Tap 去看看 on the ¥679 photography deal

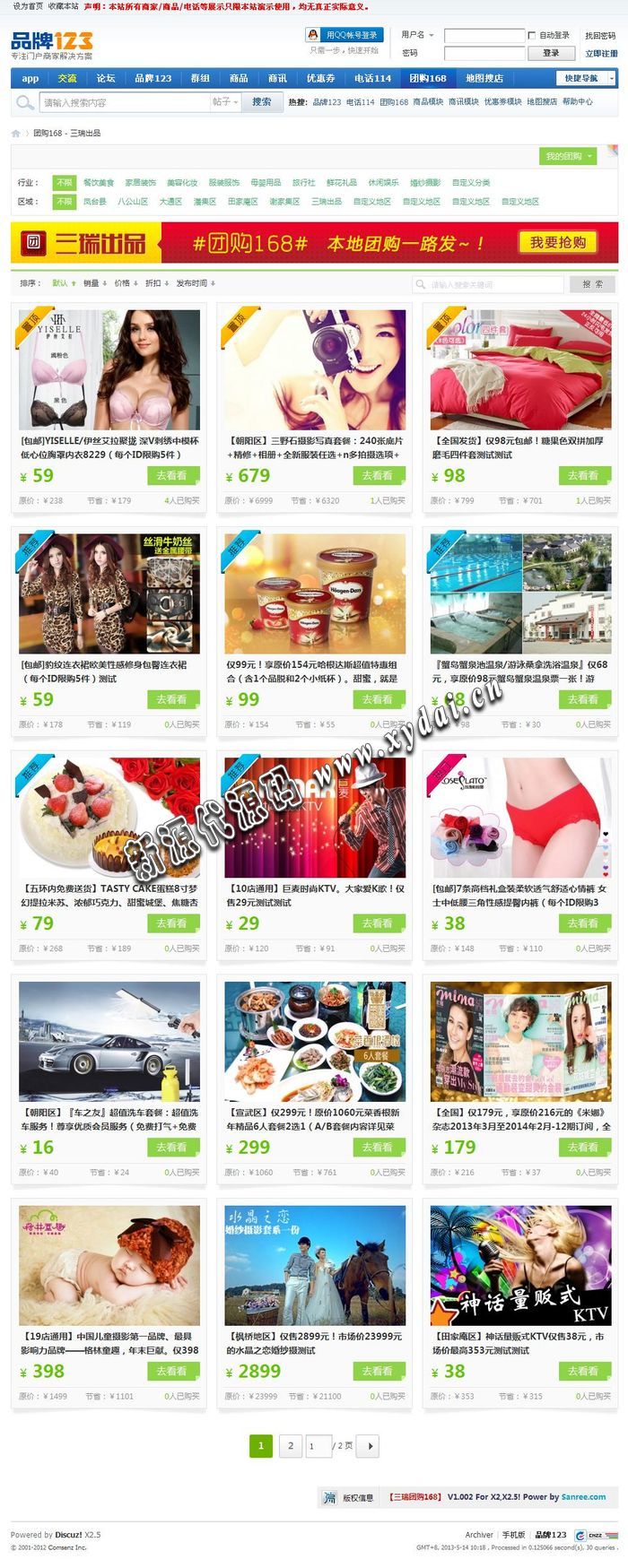coord(378,475)
